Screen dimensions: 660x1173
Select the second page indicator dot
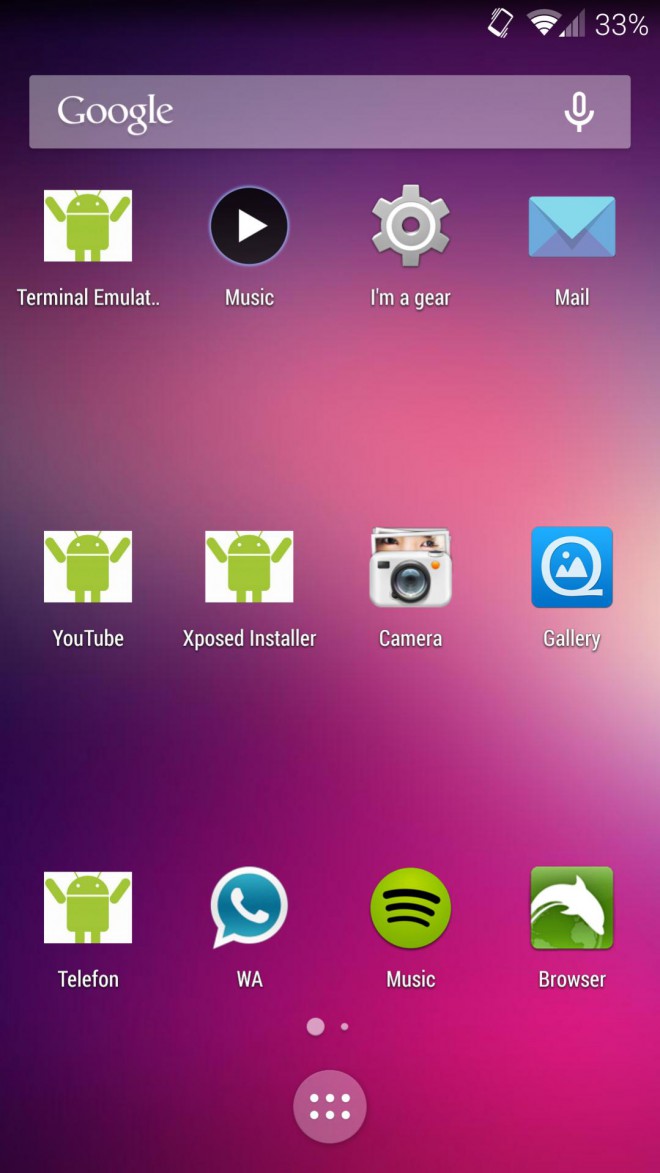(345, 1027)
